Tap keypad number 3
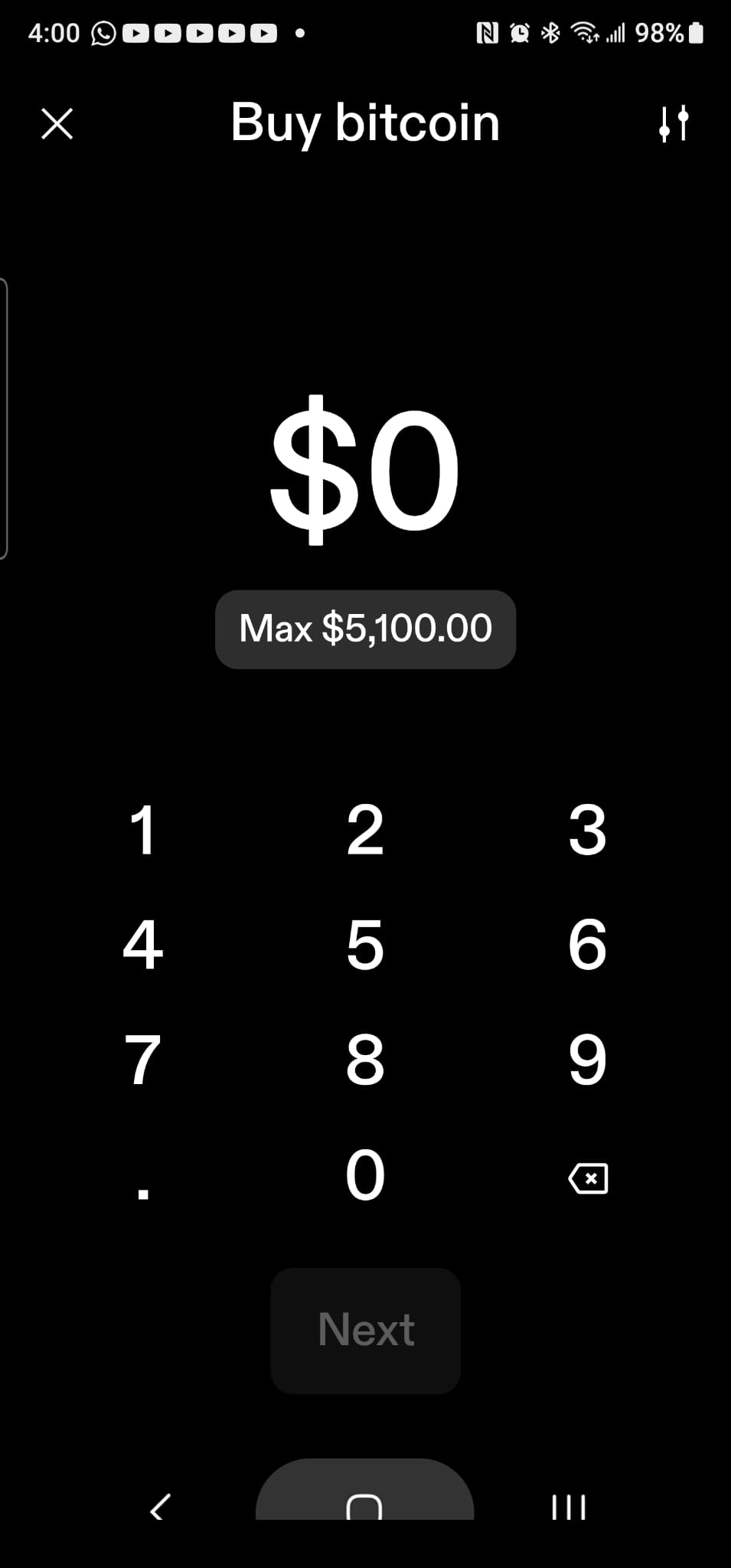This screenshot has width=731, height=1568. 587,832
